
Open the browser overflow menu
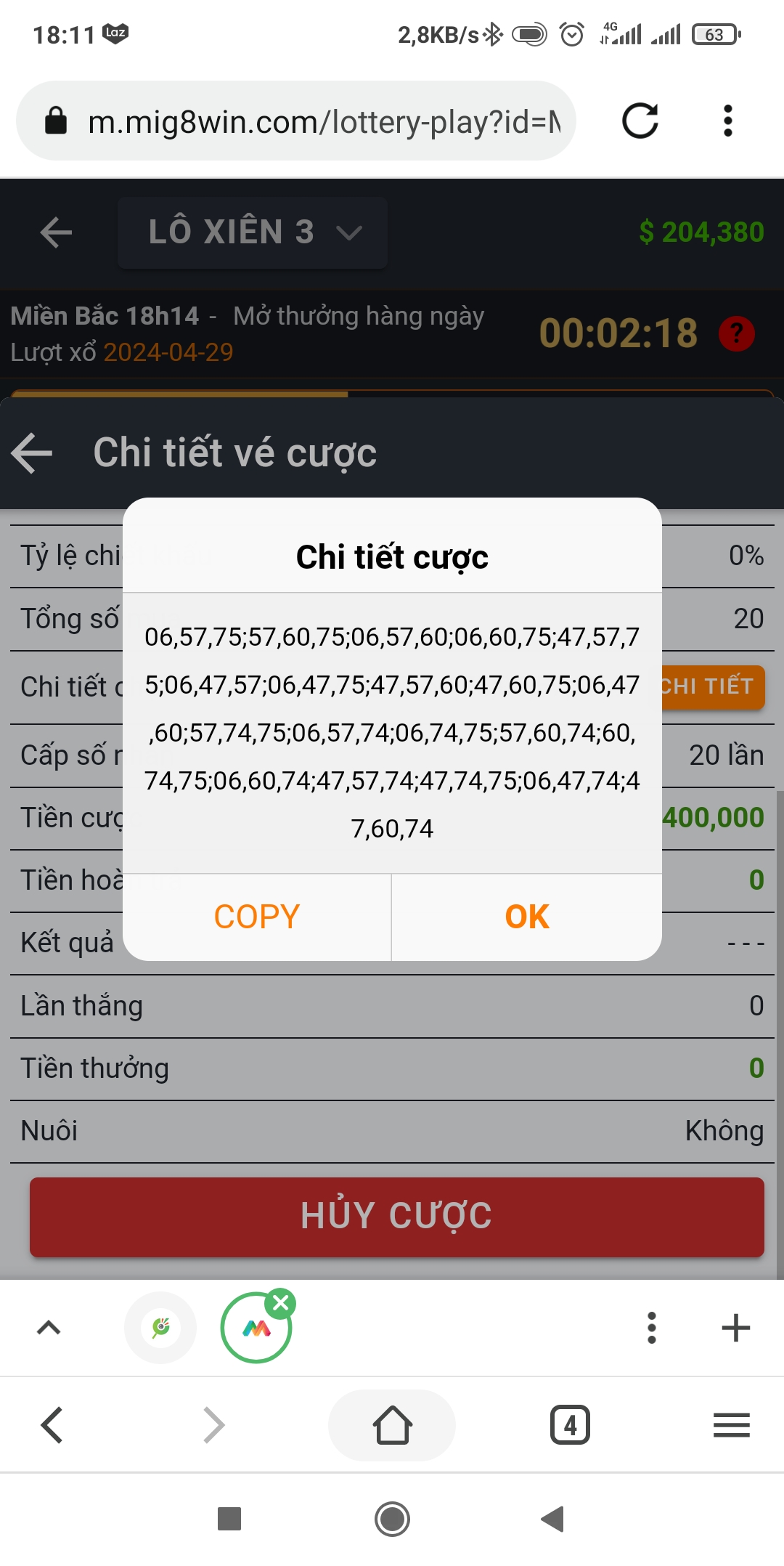[x=727, y=121]
